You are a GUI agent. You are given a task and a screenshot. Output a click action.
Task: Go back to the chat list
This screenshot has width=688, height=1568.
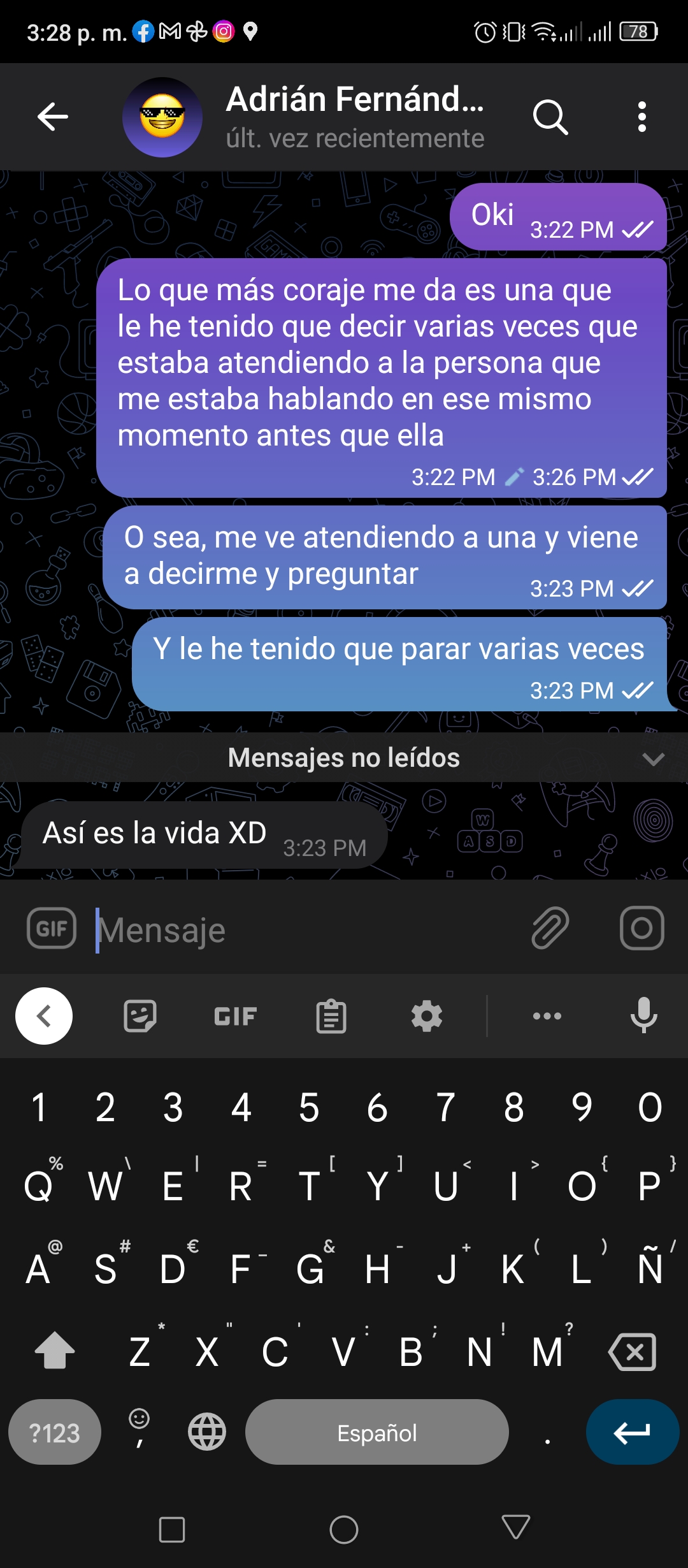click(x=53, y=117)
